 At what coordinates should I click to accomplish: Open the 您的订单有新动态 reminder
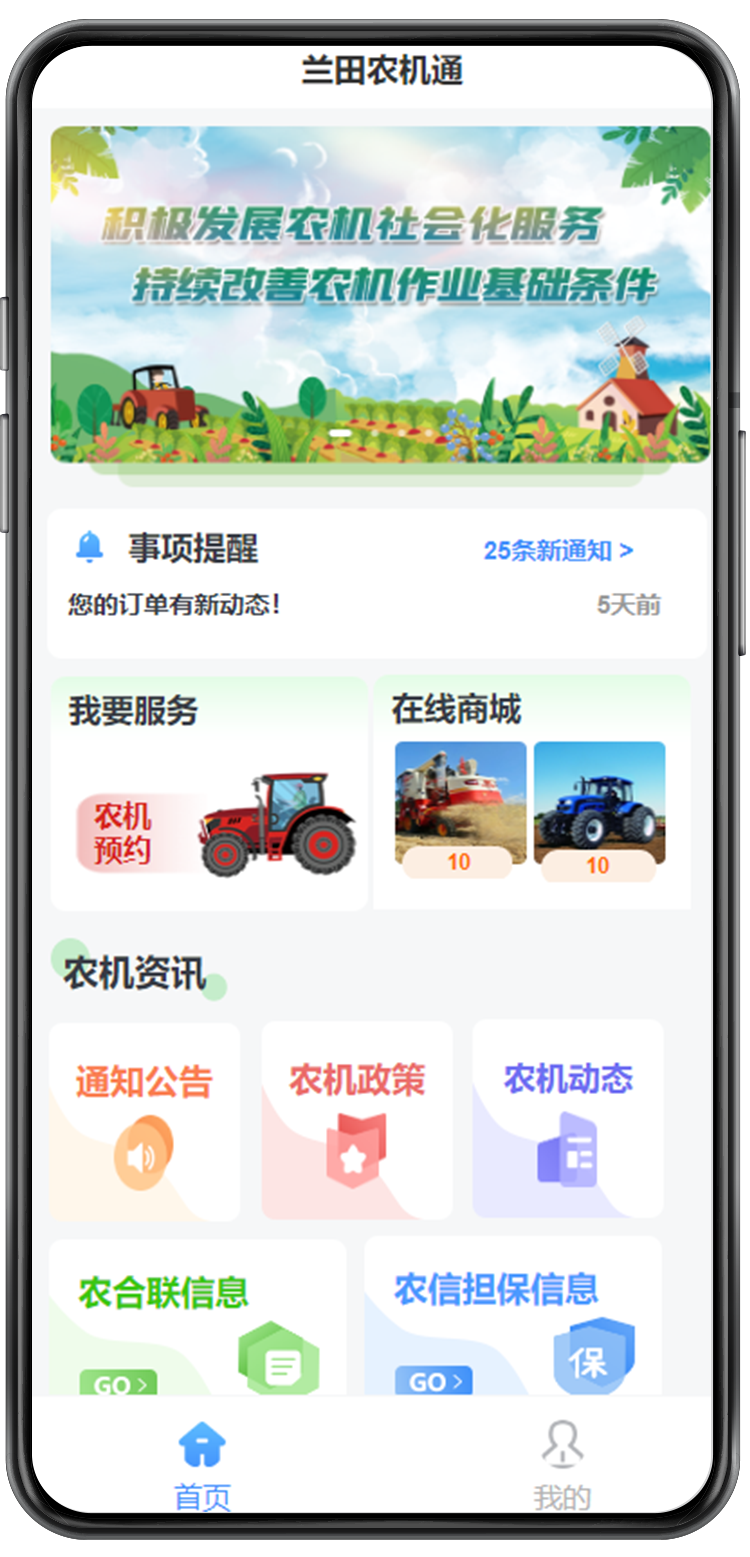pyautogui.click(x=174, y=605)
